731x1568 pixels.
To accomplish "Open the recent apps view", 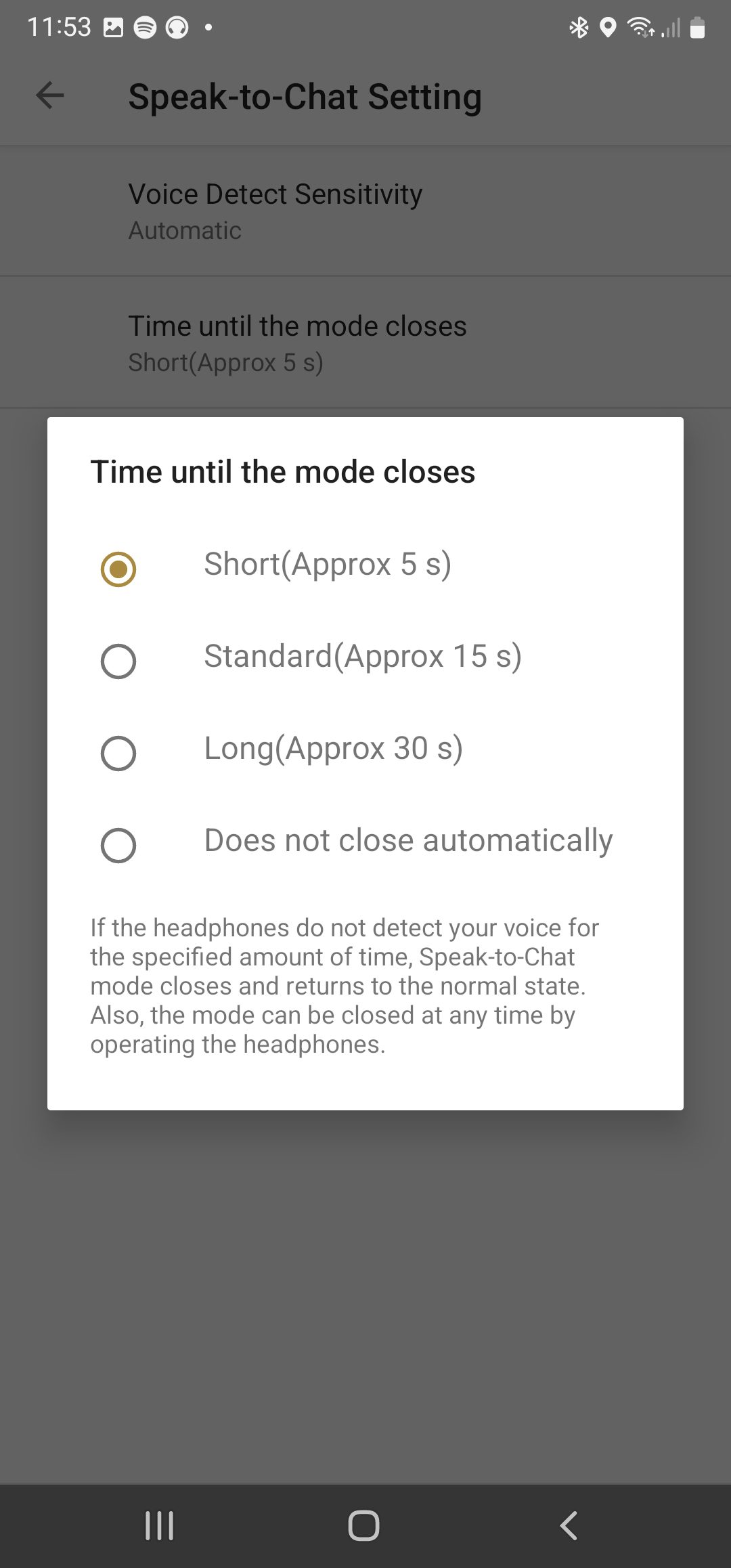I will click(160, 1525).
